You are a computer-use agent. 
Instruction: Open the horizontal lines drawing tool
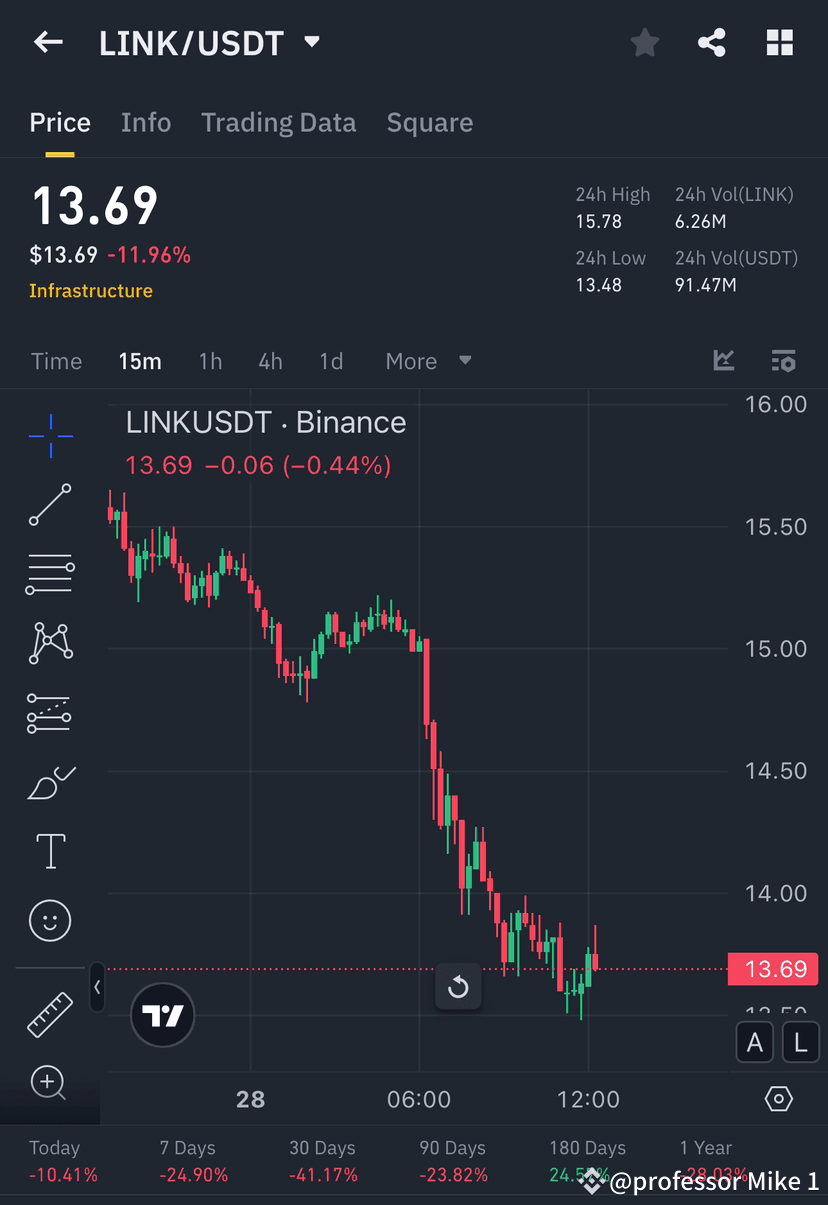(50, 574)
